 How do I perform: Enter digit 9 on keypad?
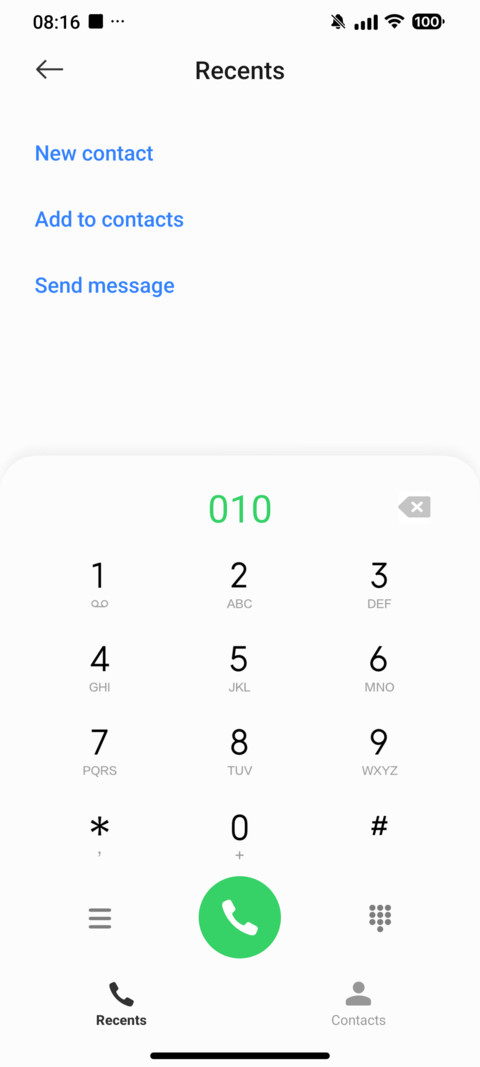tap(379, 752)
